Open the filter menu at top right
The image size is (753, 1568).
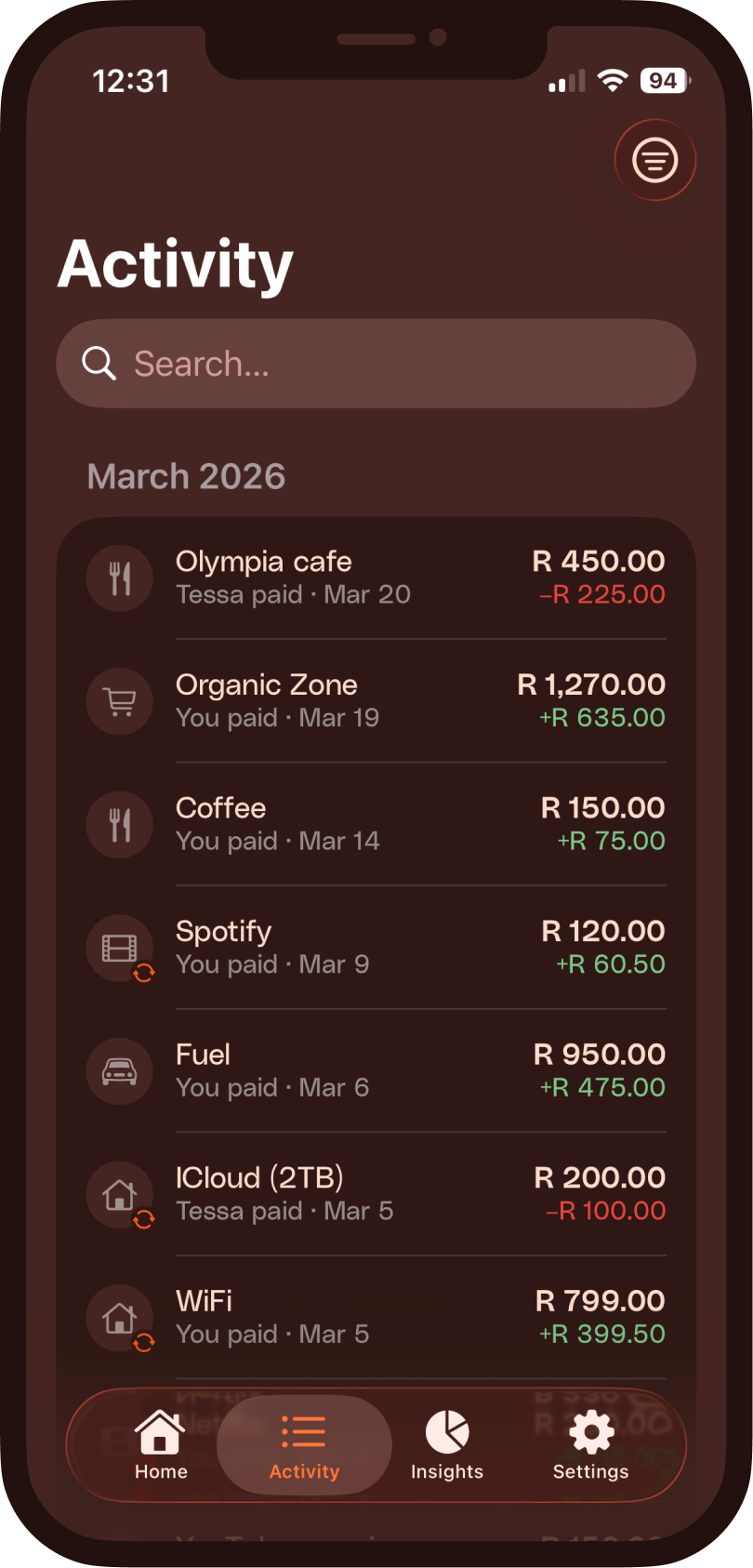pos(654,159)
